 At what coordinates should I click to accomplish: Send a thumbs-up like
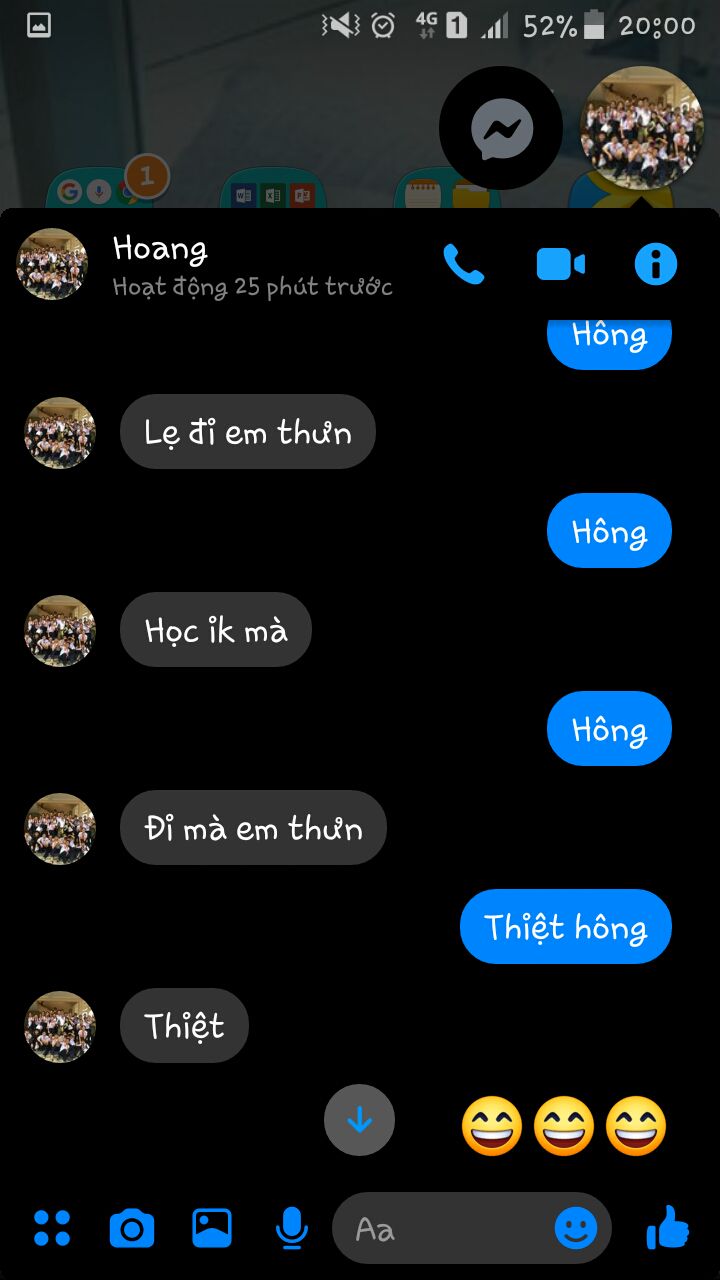pyautogui.click(x=668, y=1227)
